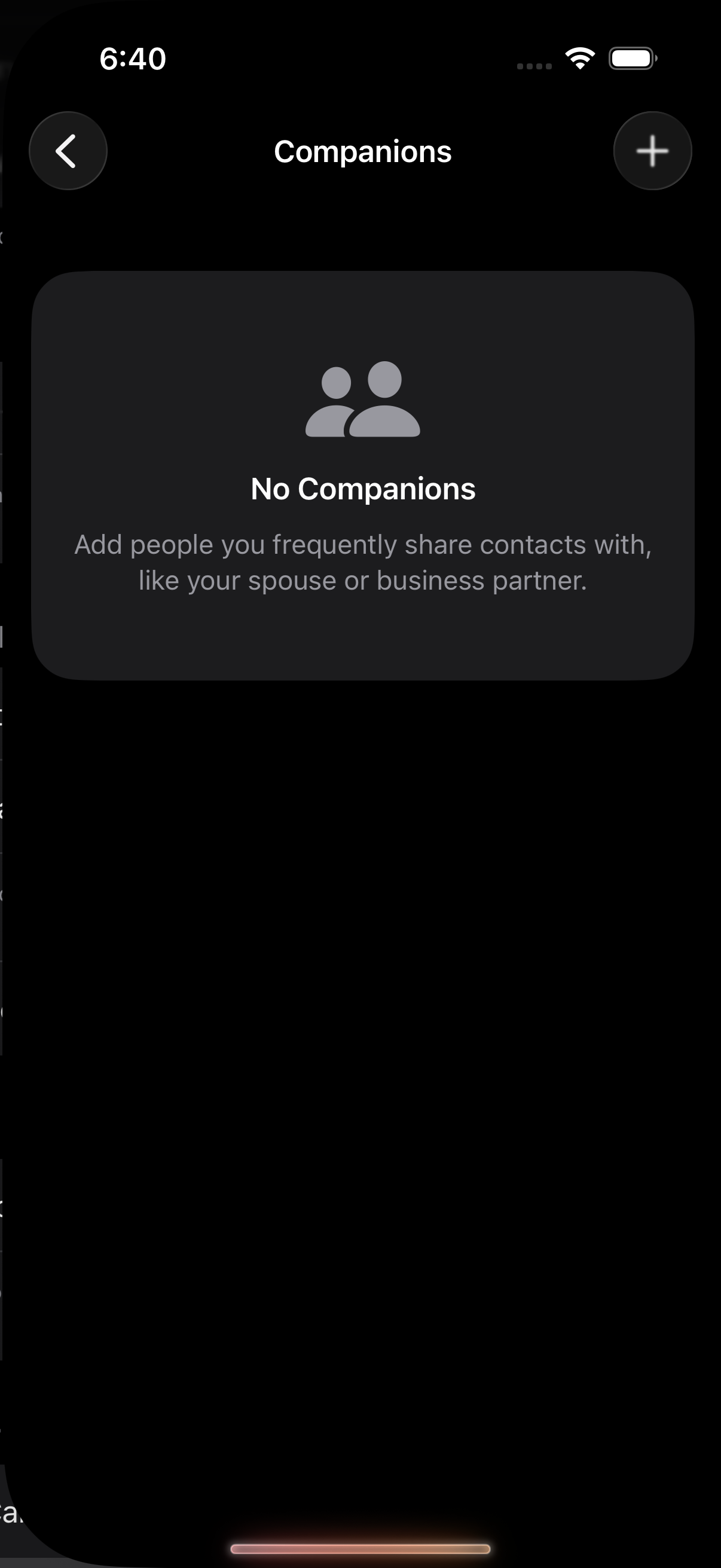Tap the No Companions heading
The width and height of the screenshot is (721, 1568).
[363, 487]
